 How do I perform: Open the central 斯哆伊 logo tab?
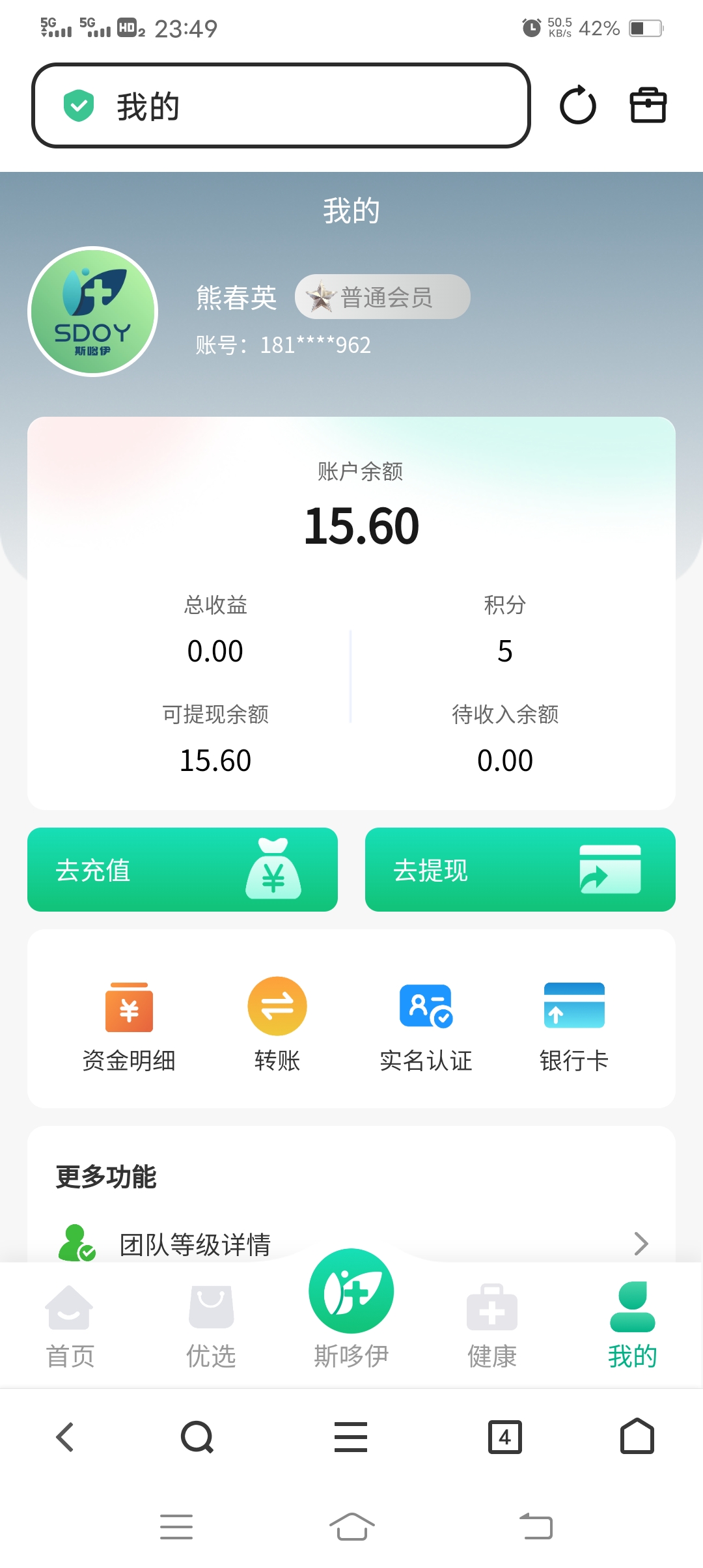click(351, 1293)
